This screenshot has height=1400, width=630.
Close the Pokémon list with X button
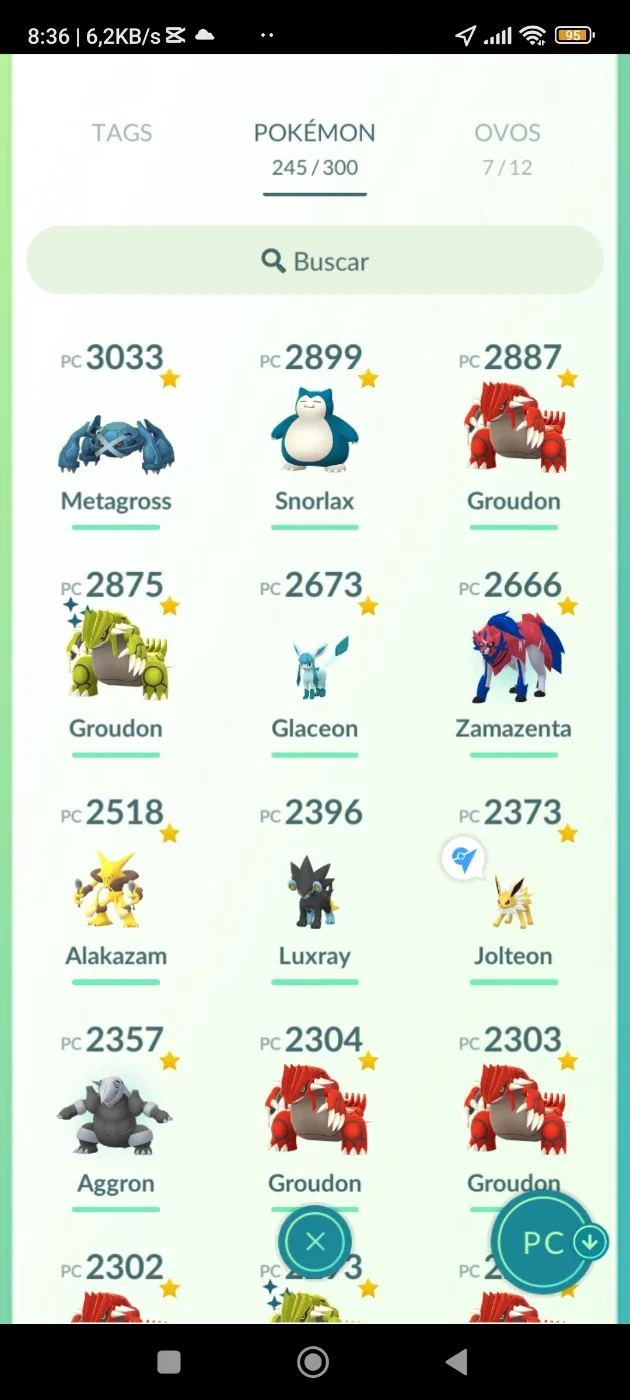click(315, 1242)
